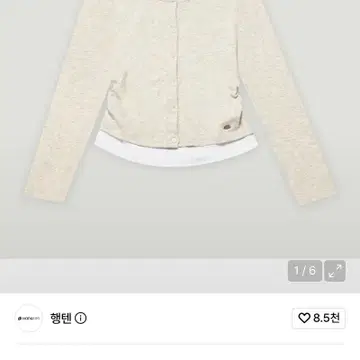This screenshot has width=360, height=360.
Task: Open the info icon next to 행텐
Action: coord(80,318)
